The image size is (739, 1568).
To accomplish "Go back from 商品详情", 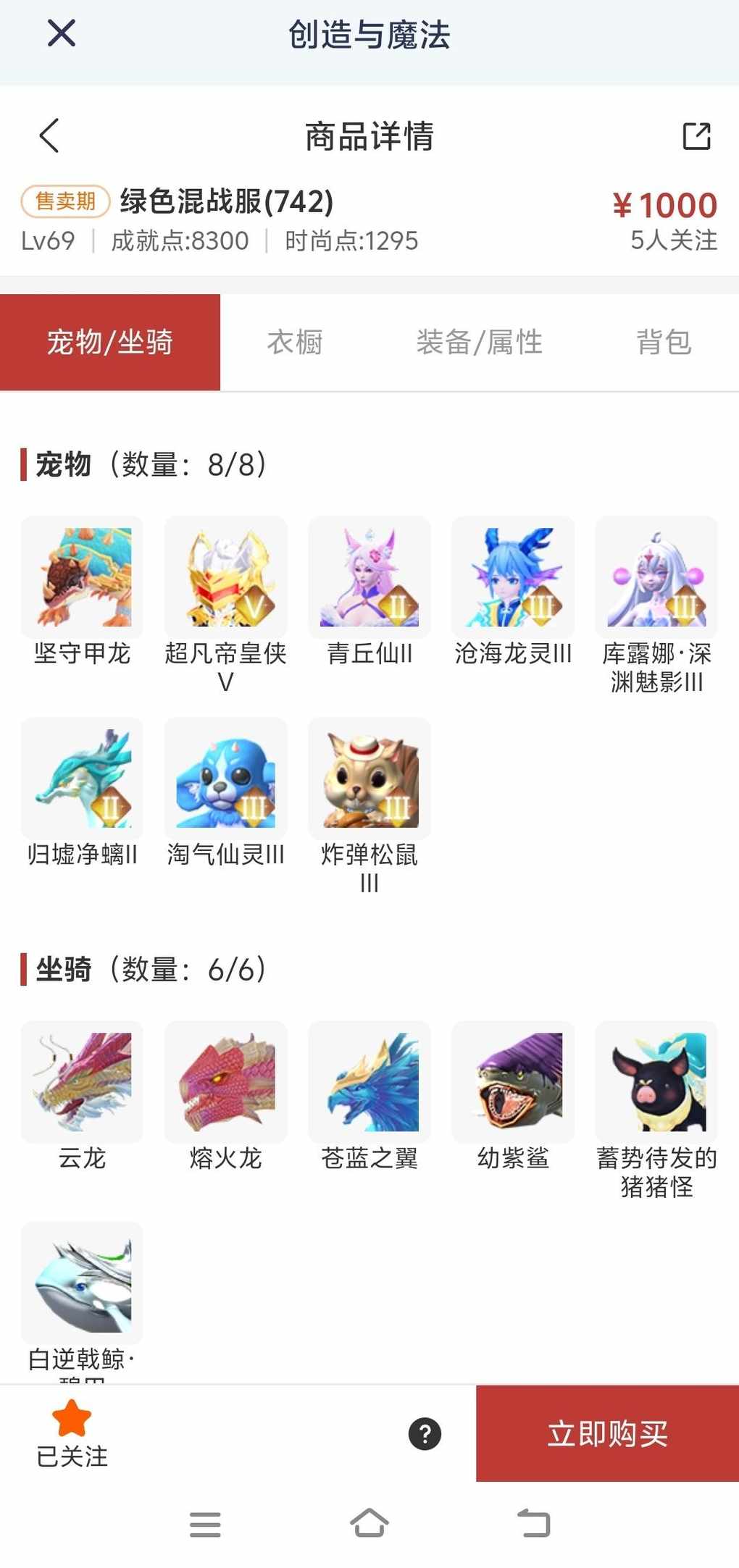I will coord(49,135).
